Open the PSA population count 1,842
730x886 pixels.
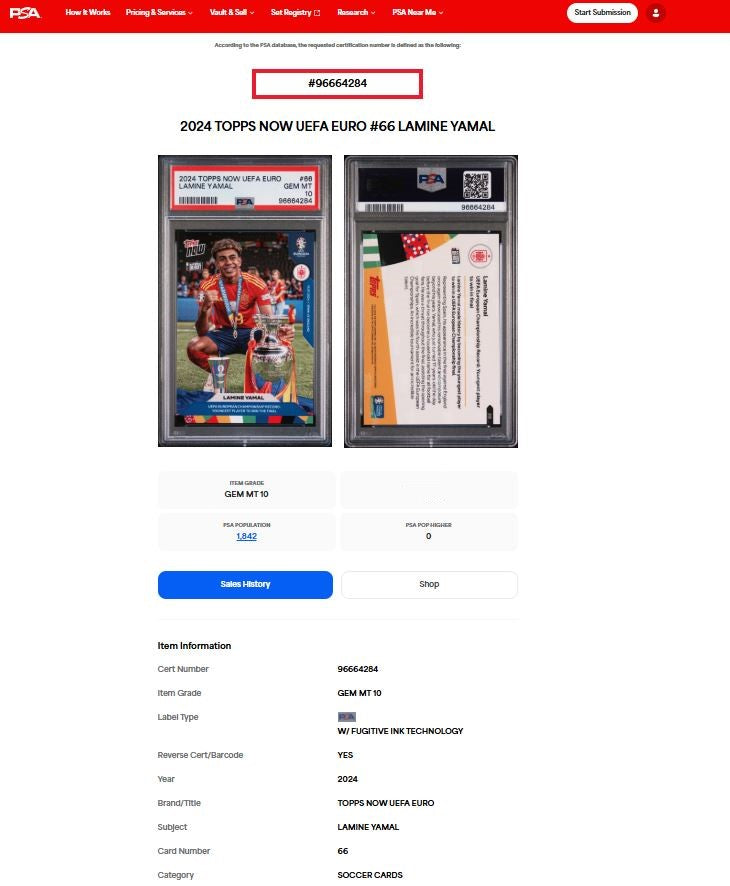tap(246, 537)
